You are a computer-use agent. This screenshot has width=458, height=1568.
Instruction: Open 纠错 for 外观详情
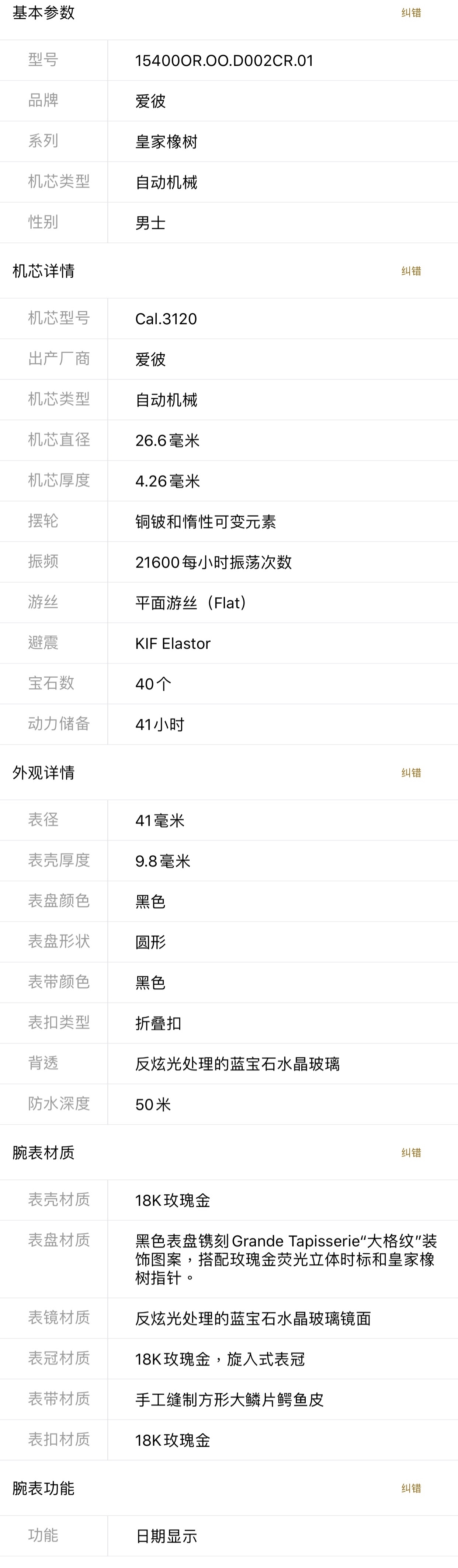411,773
